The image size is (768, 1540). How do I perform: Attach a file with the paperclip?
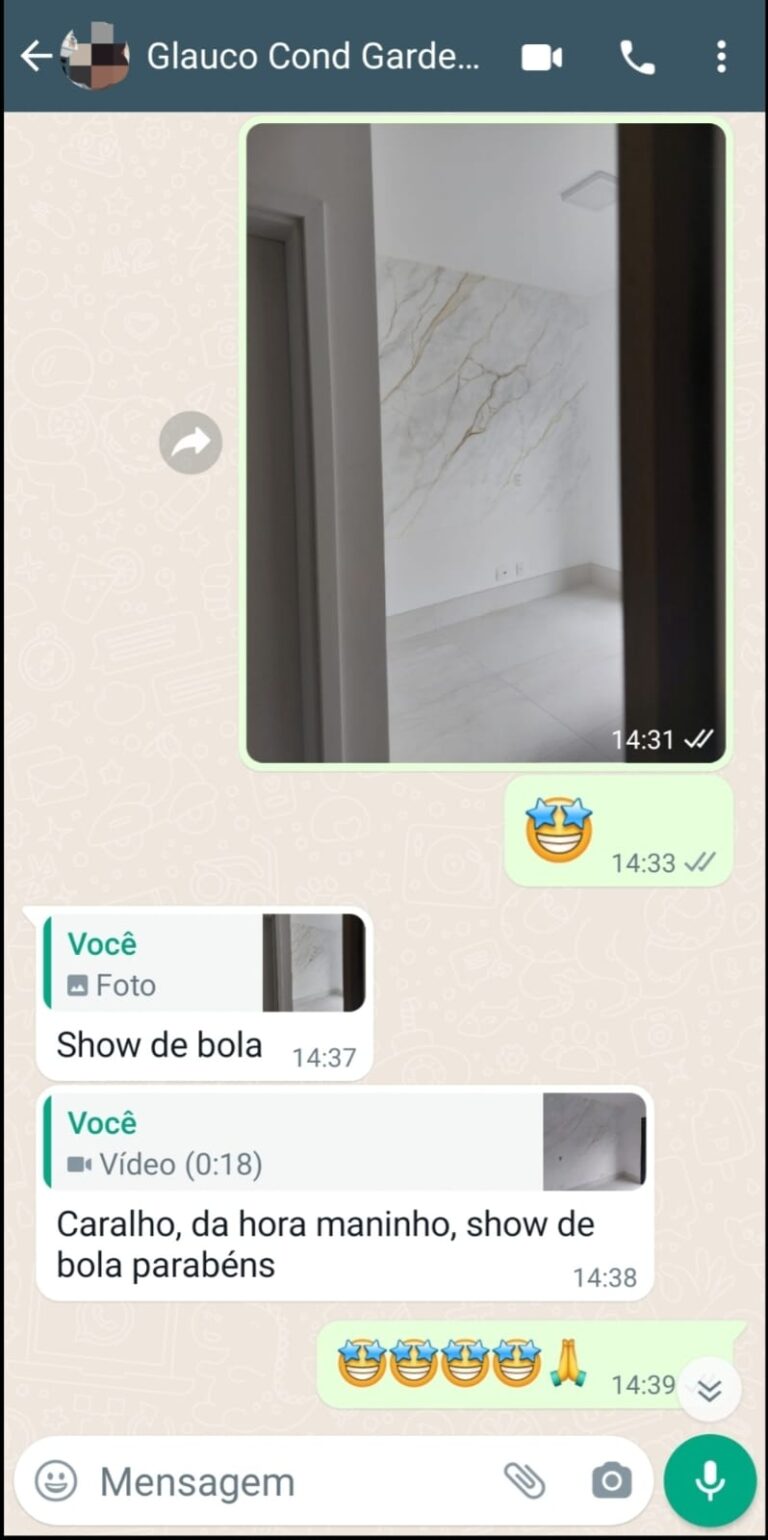524,1481
